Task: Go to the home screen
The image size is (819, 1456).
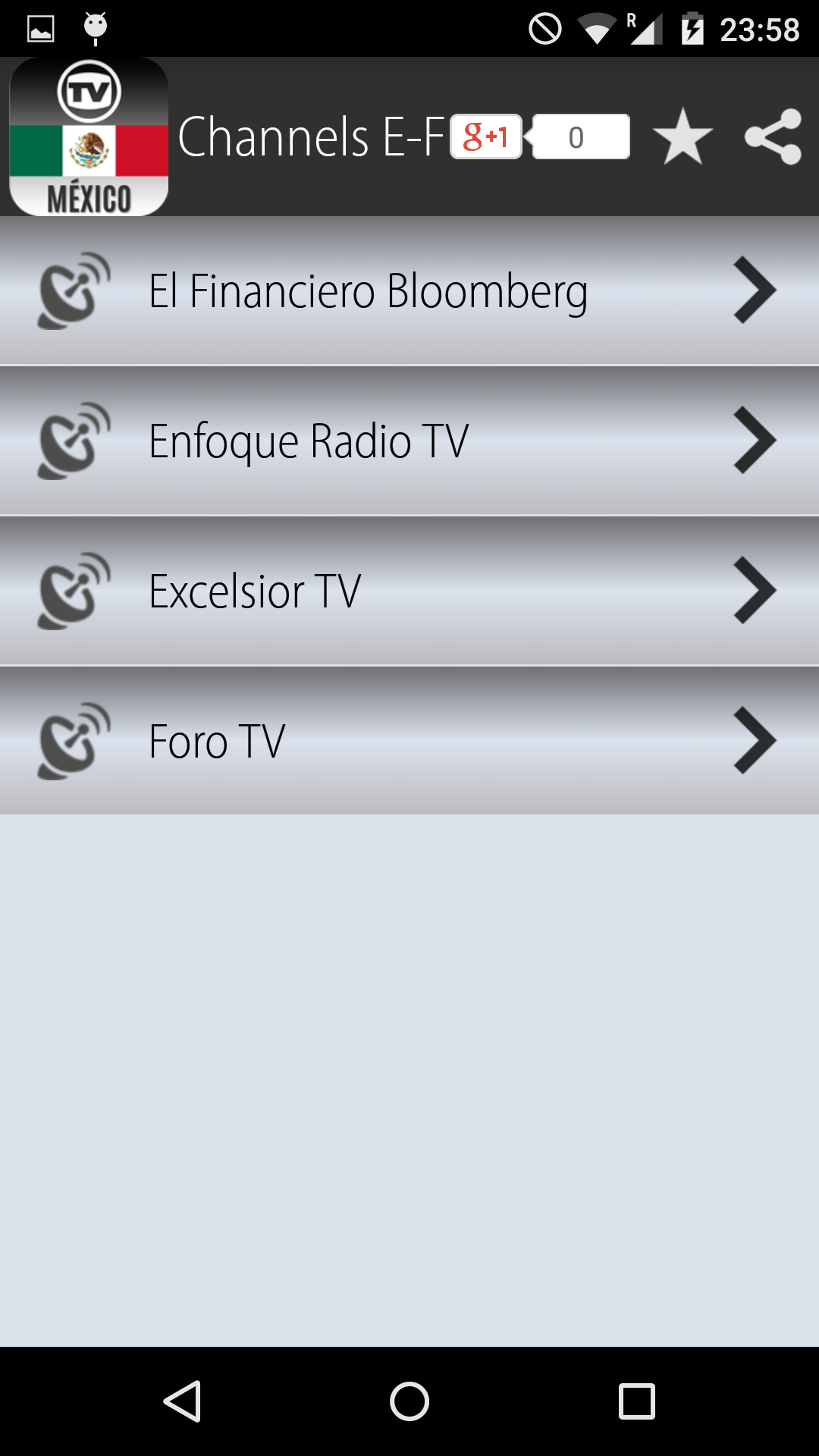Action: click(409, 1401)
